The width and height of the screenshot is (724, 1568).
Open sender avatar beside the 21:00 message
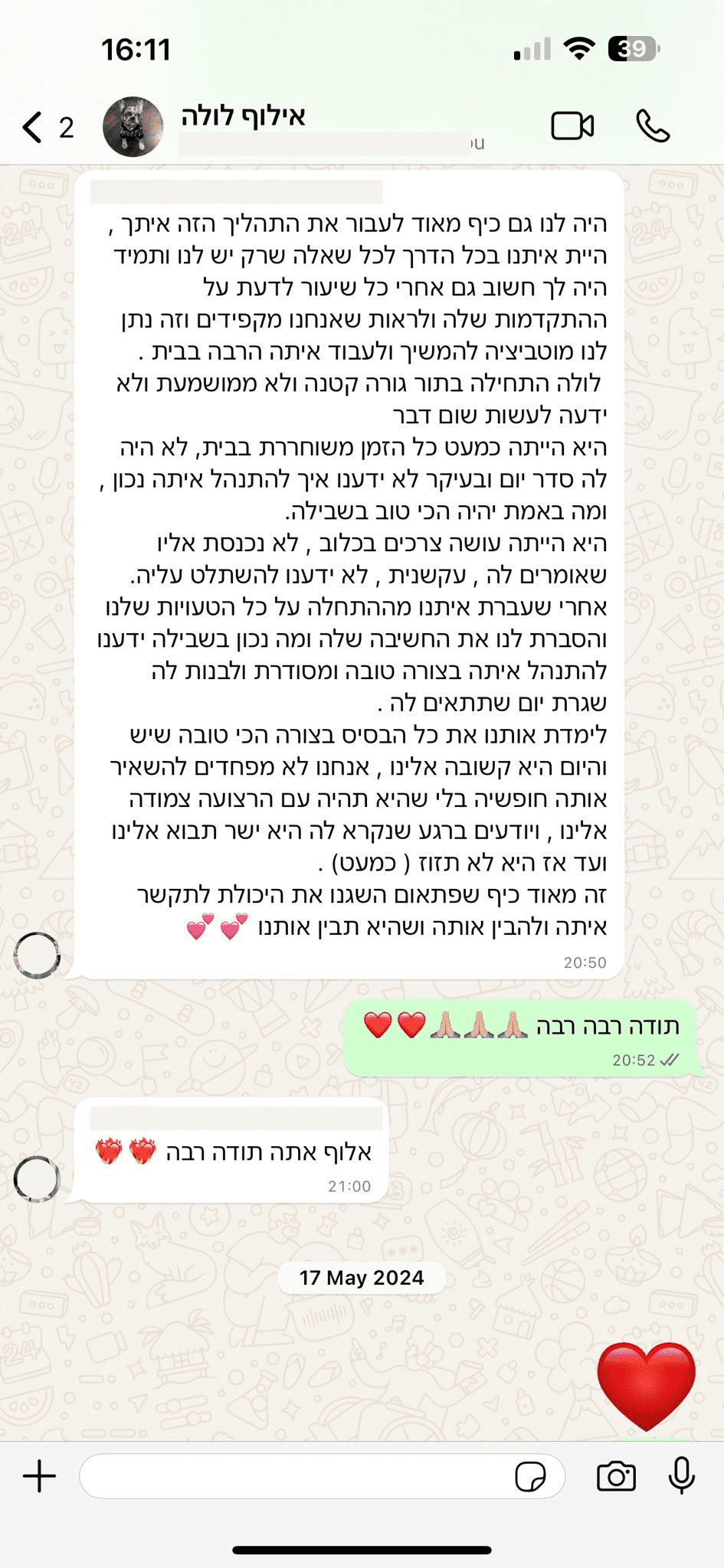pyautogui.click(x=38, y=1179)
